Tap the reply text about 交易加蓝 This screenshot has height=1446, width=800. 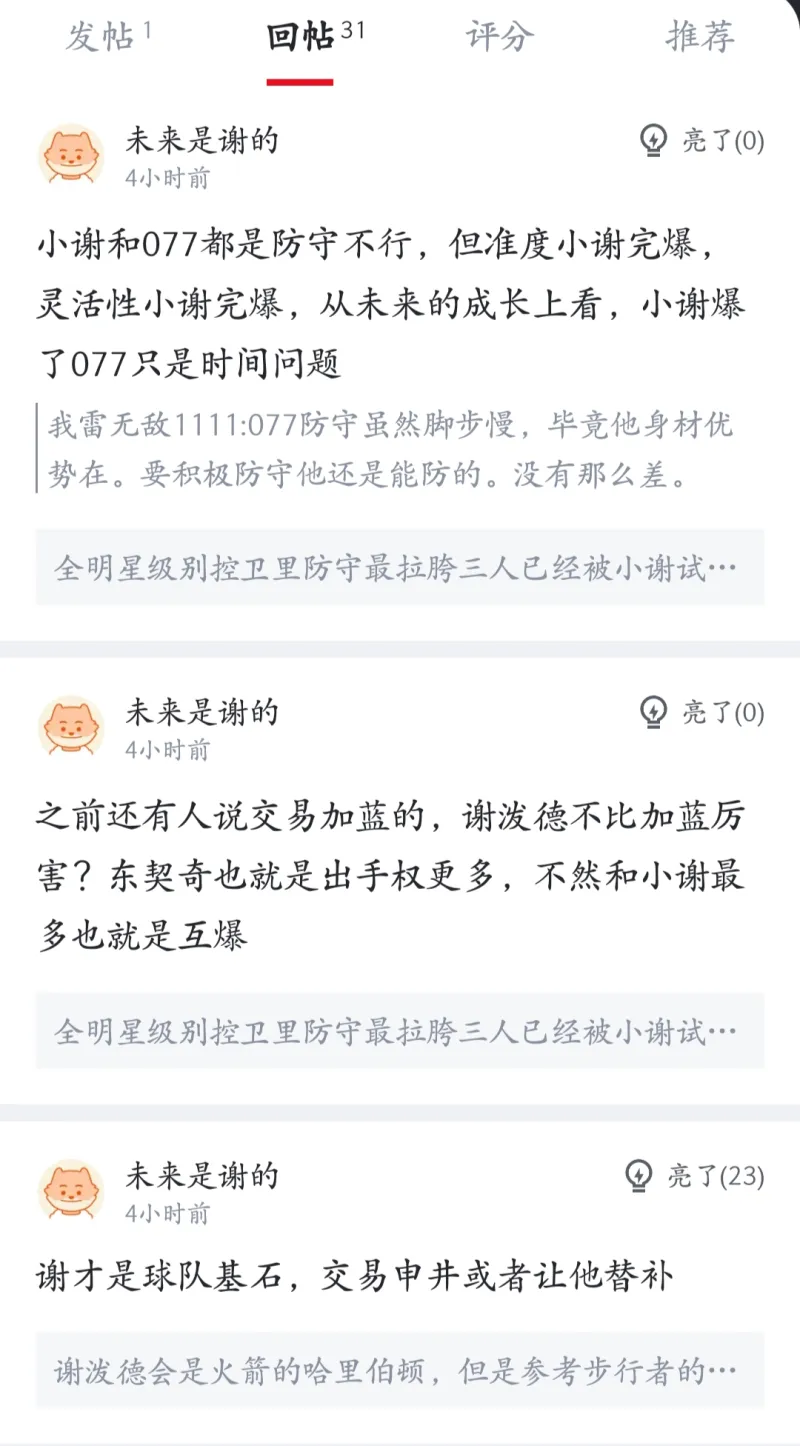tap(400, 870)
